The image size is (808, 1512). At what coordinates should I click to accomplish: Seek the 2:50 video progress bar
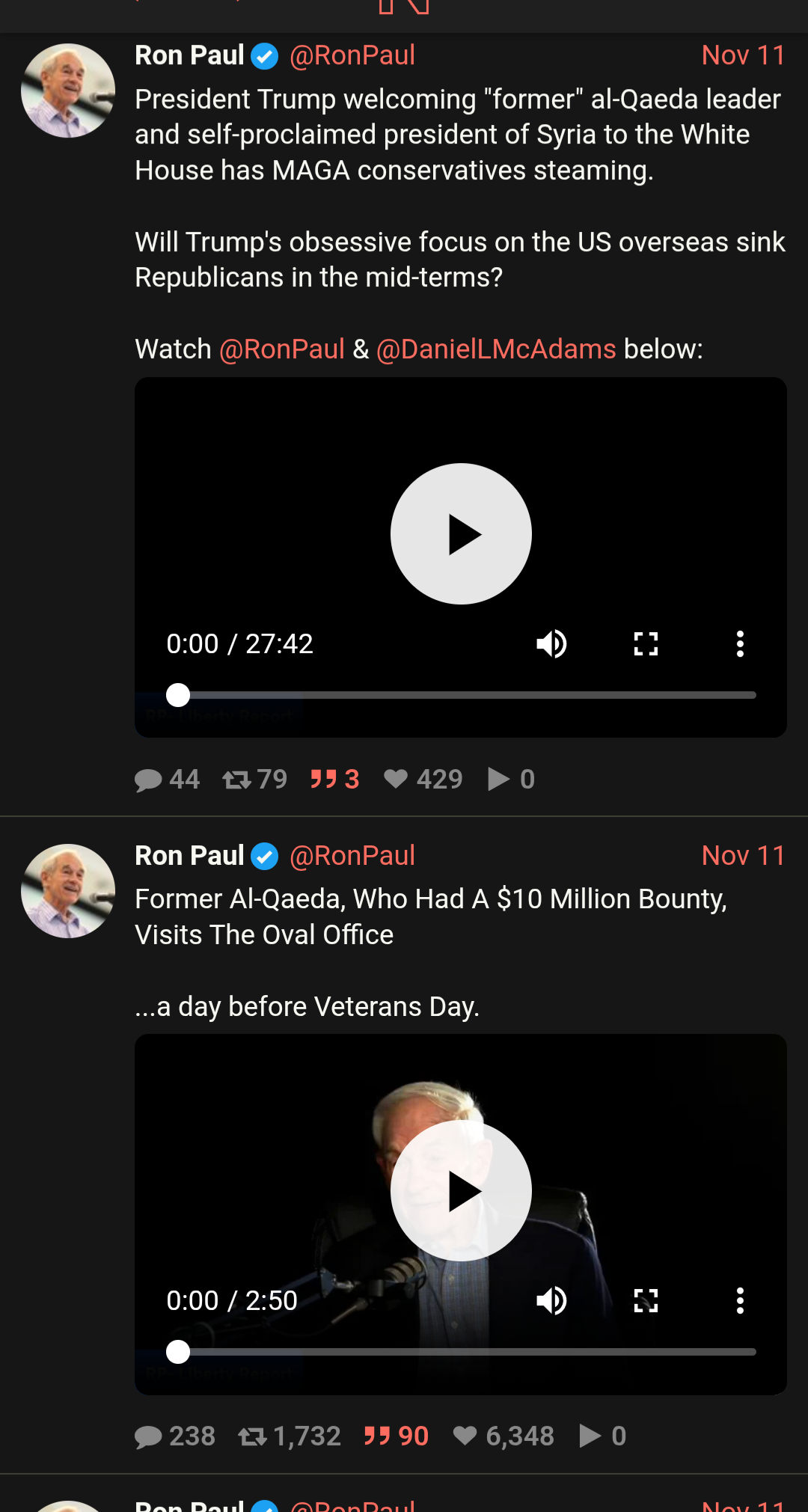464,1352
